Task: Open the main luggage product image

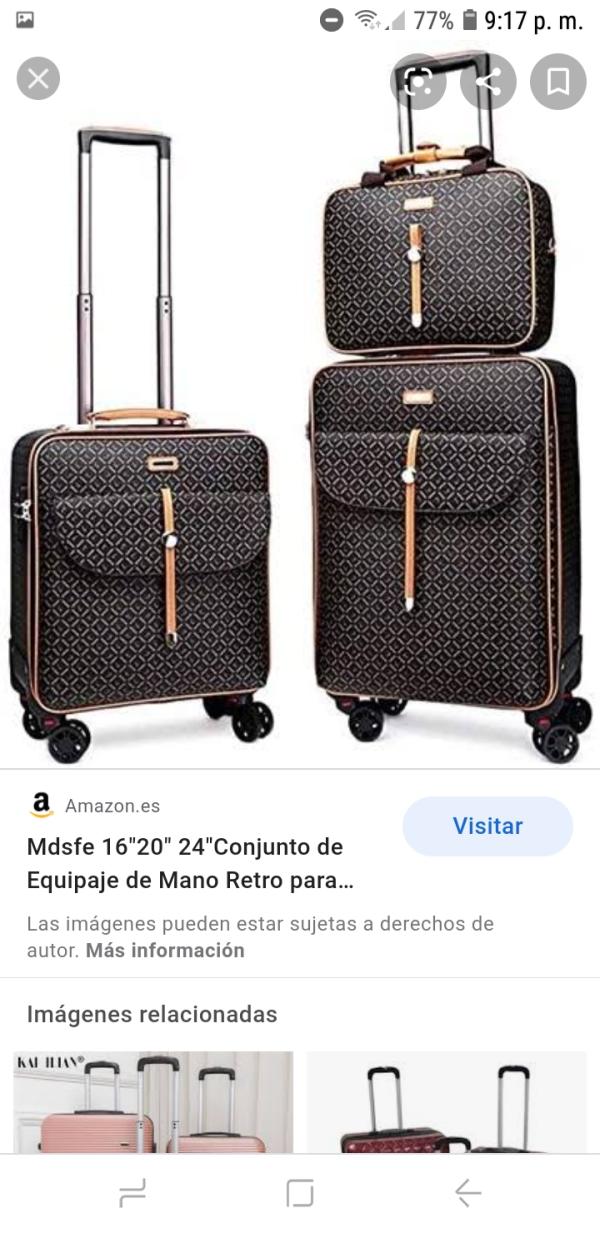Action: tap(300, 420)
